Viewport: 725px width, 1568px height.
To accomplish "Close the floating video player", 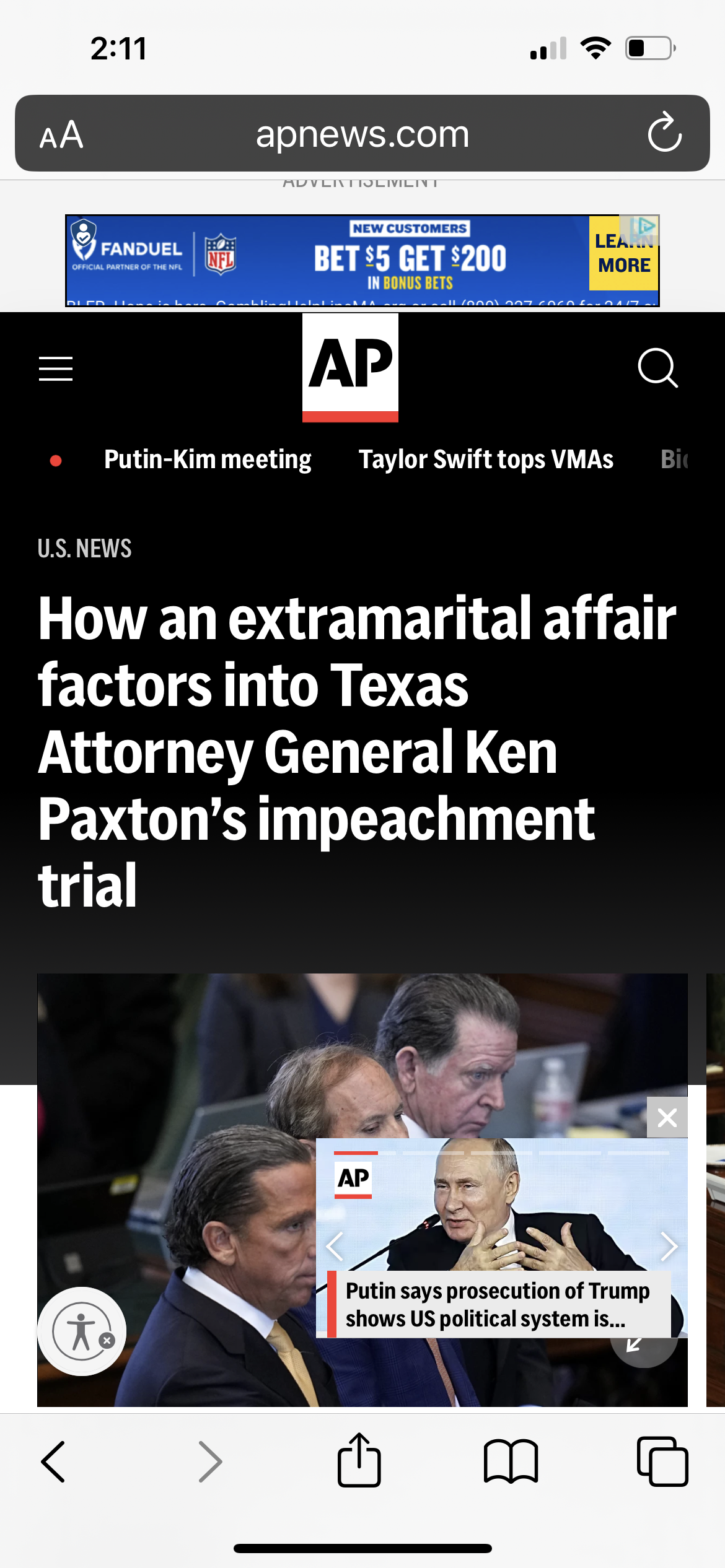I will click(667, 1118).
